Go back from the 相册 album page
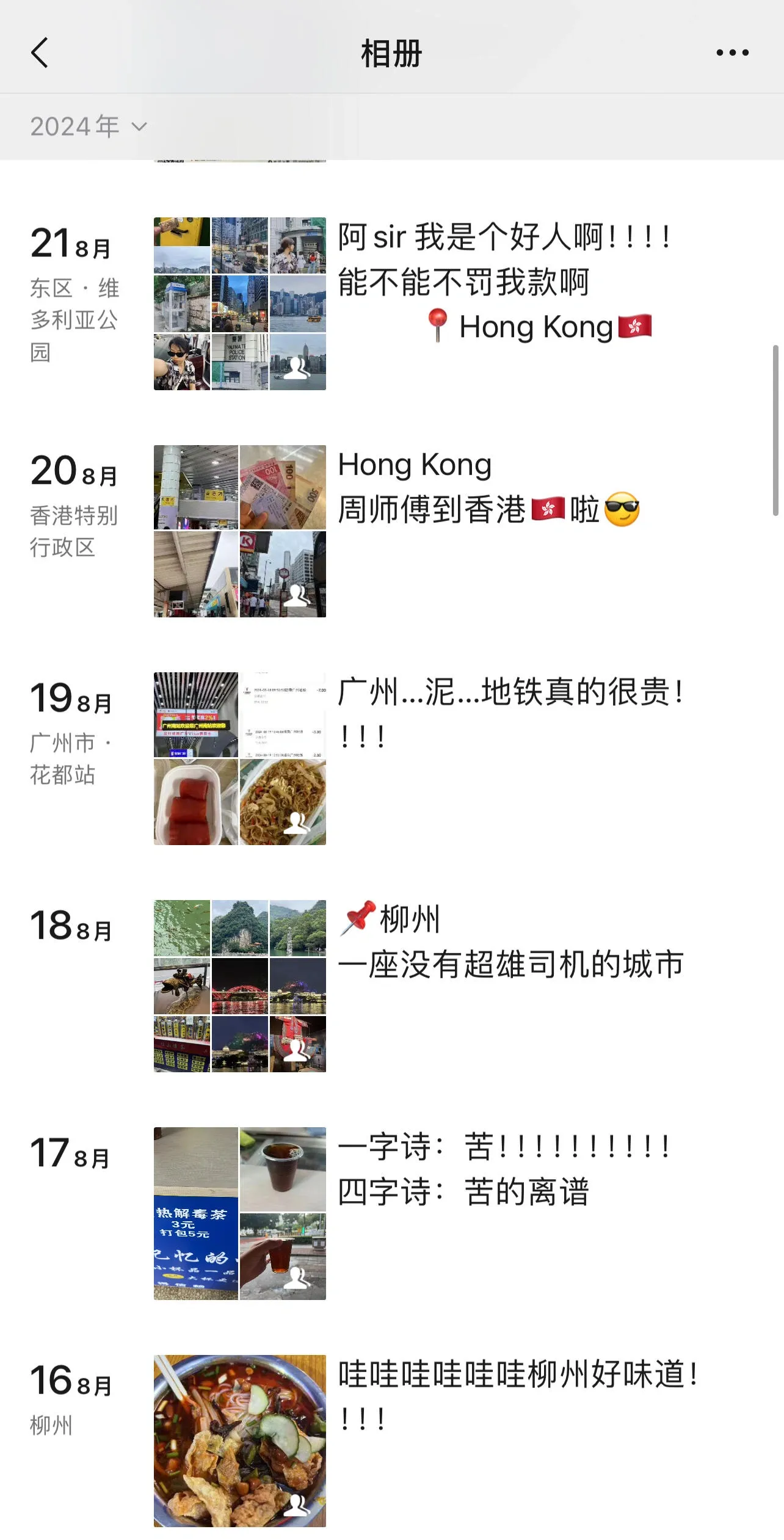The image size is (784, 1540). click(40, 53)
